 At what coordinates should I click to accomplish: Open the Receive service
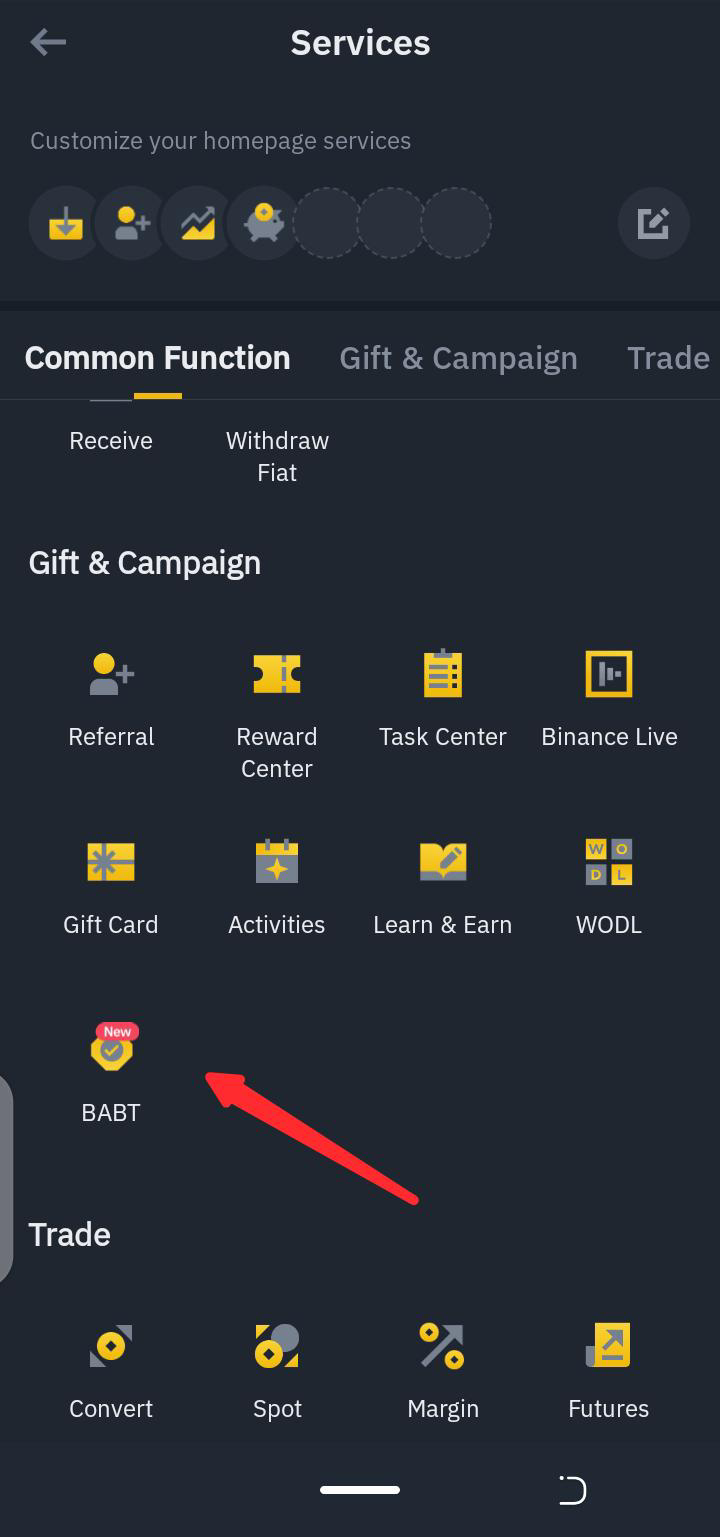(111, 441)
